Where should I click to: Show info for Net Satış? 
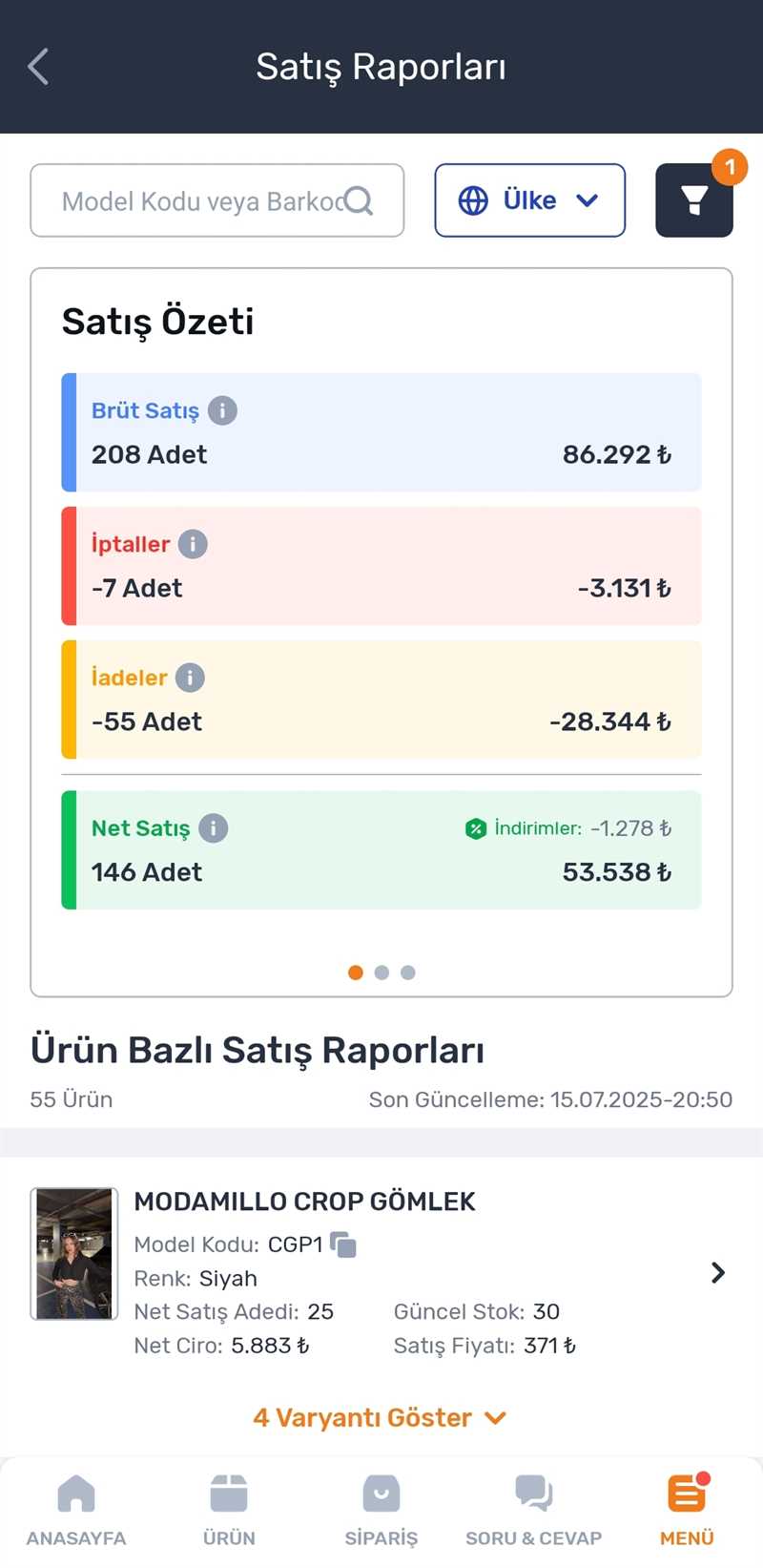(213, 828)
